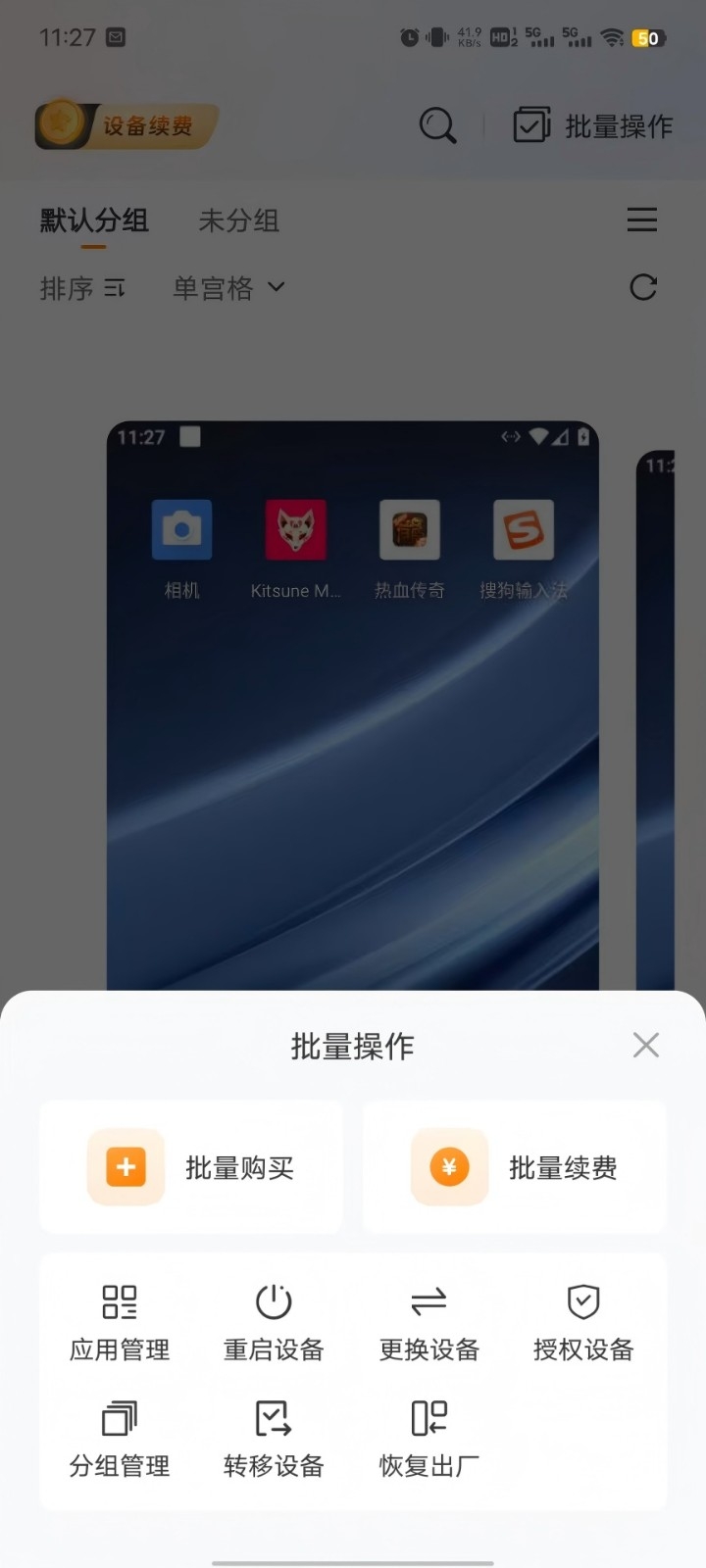Close the 批量操作 bottom sheet
This screenshot has width=706, height=1568.
coord(645,1045)
